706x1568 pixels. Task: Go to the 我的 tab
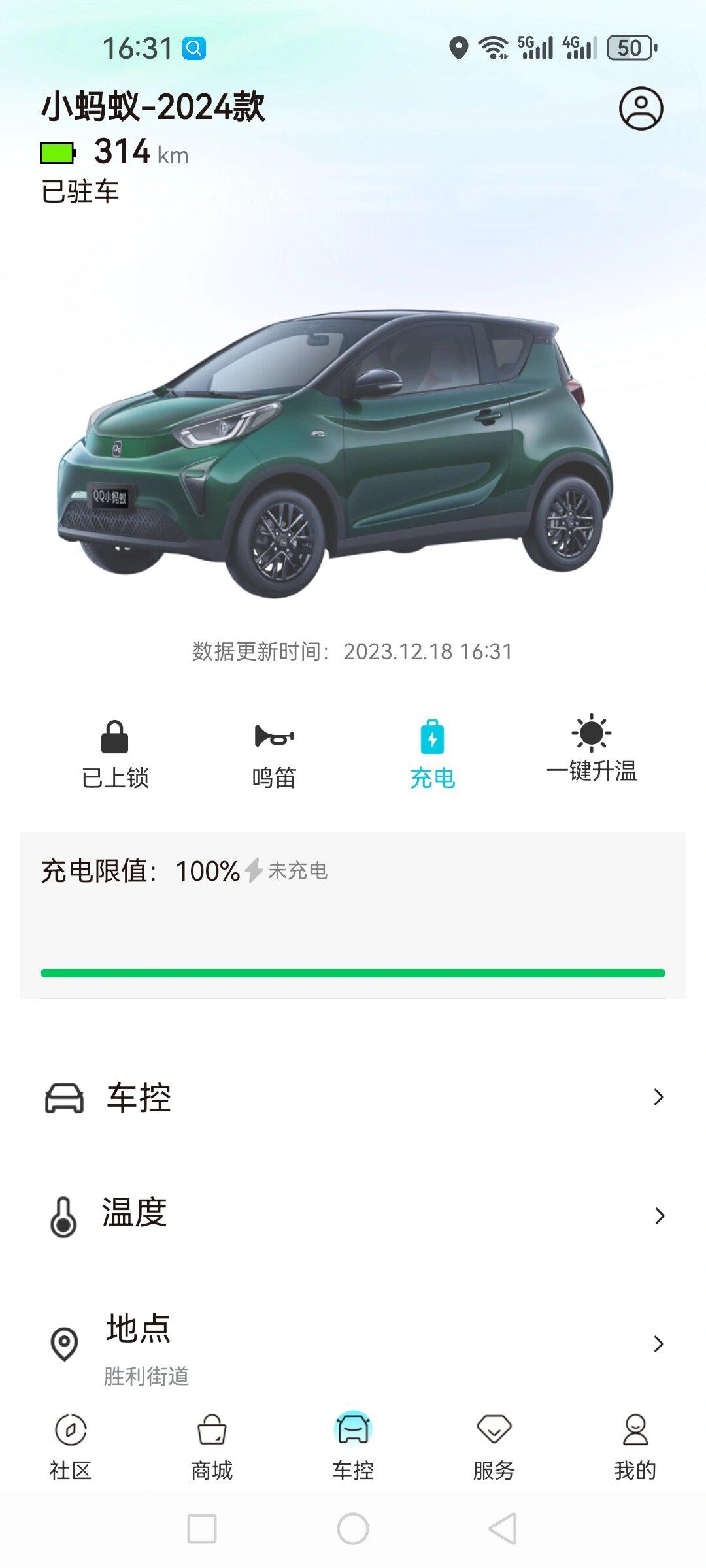coord(635,1447)
